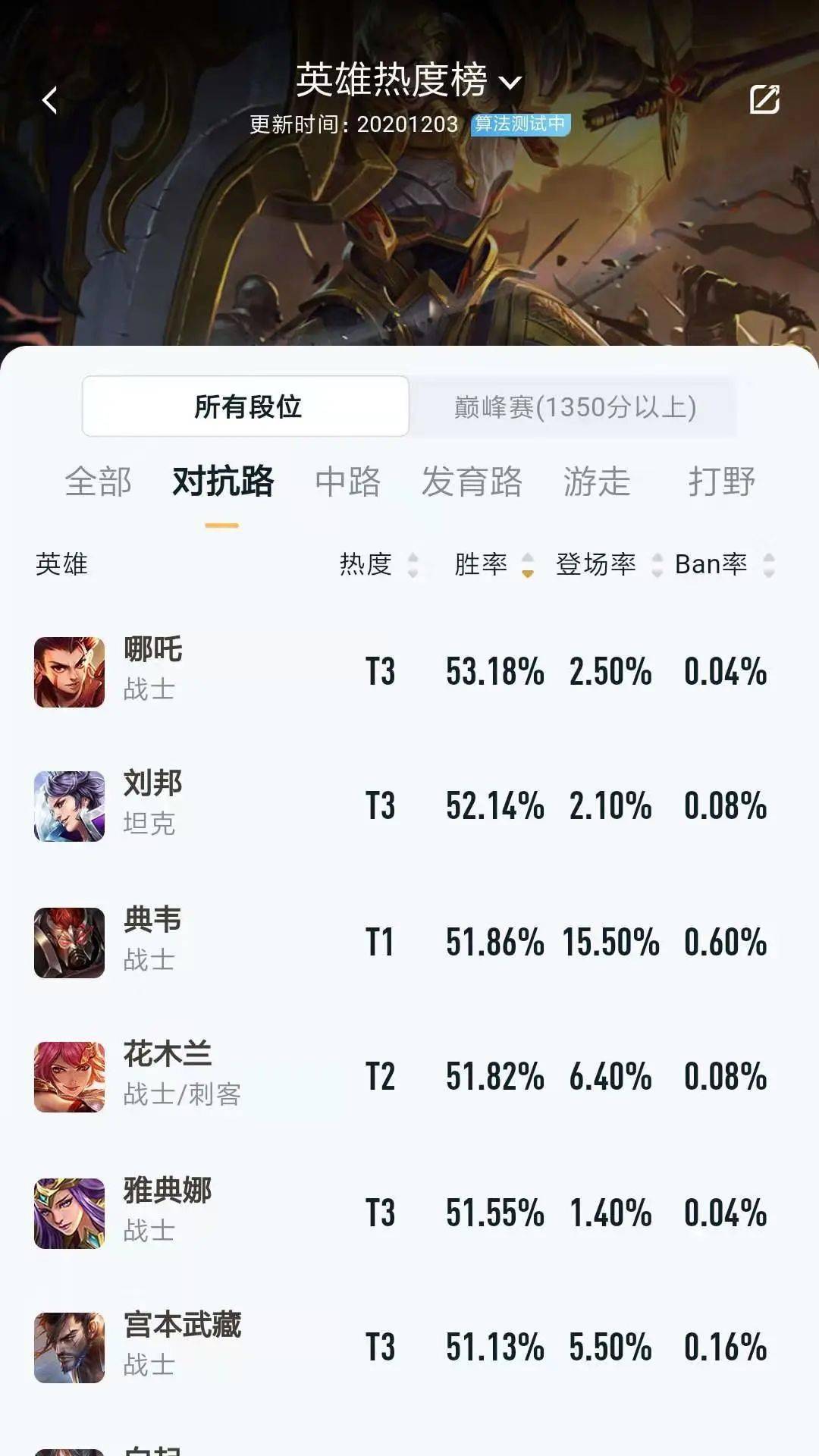Select the 所有段位 segment

pyautogui.click(x=246, y=406)
